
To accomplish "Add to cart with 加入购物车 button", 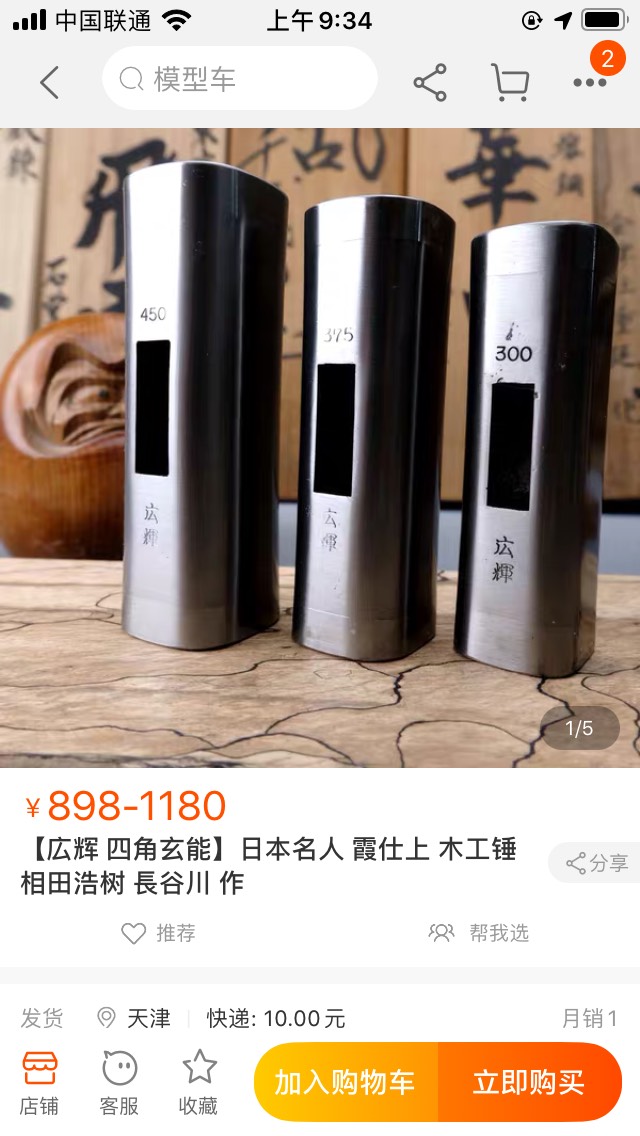I will pyautogui.click(x=346, y=1082).
